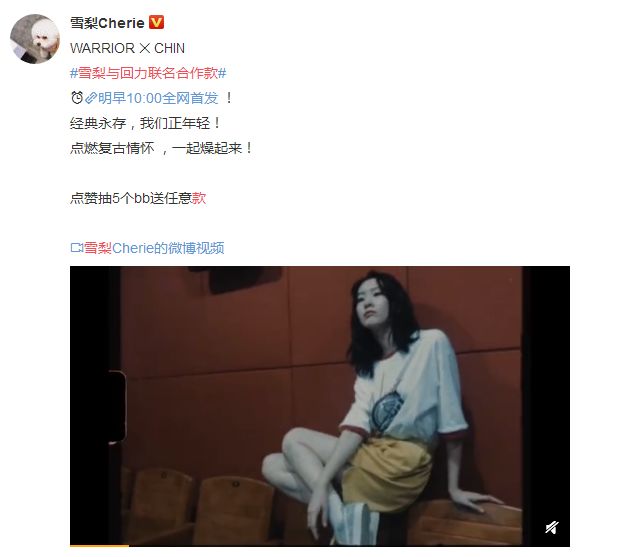Play the video of the woman sitting
This screenshot has width=630, height=557.
pos(320,406)
